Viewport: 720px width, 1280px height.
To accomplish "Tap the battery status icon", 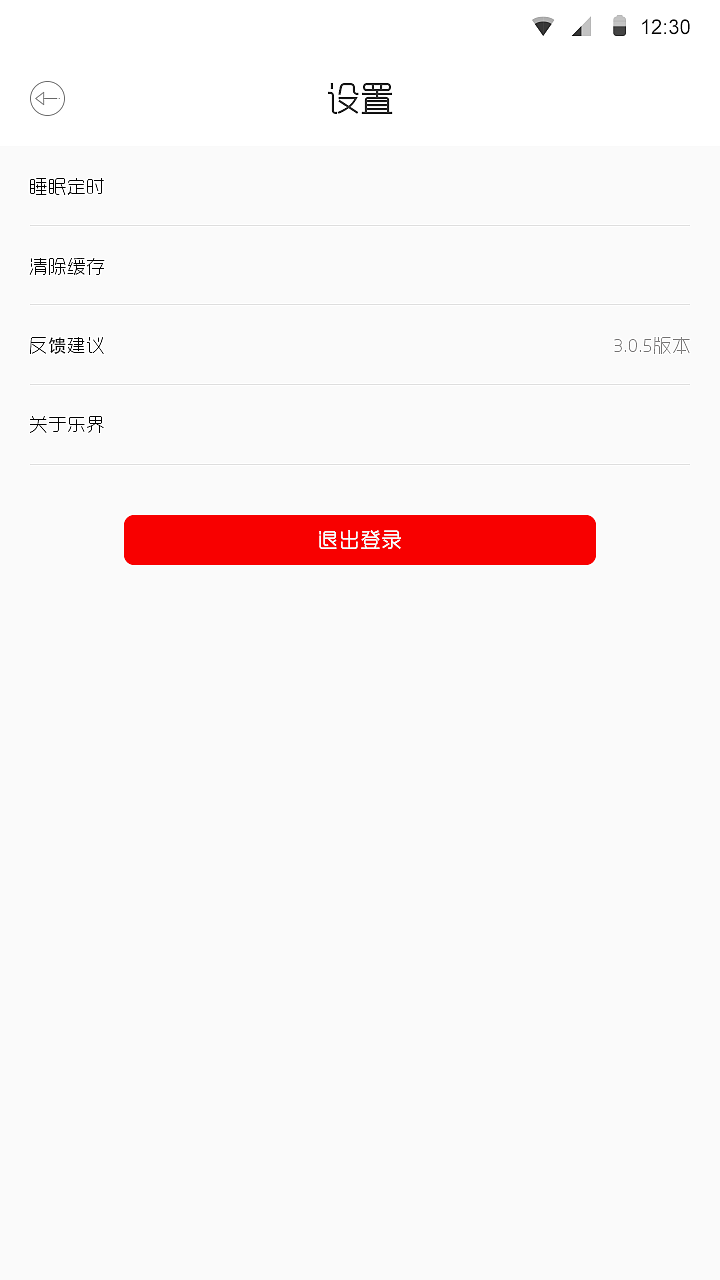I will (619, 26).
